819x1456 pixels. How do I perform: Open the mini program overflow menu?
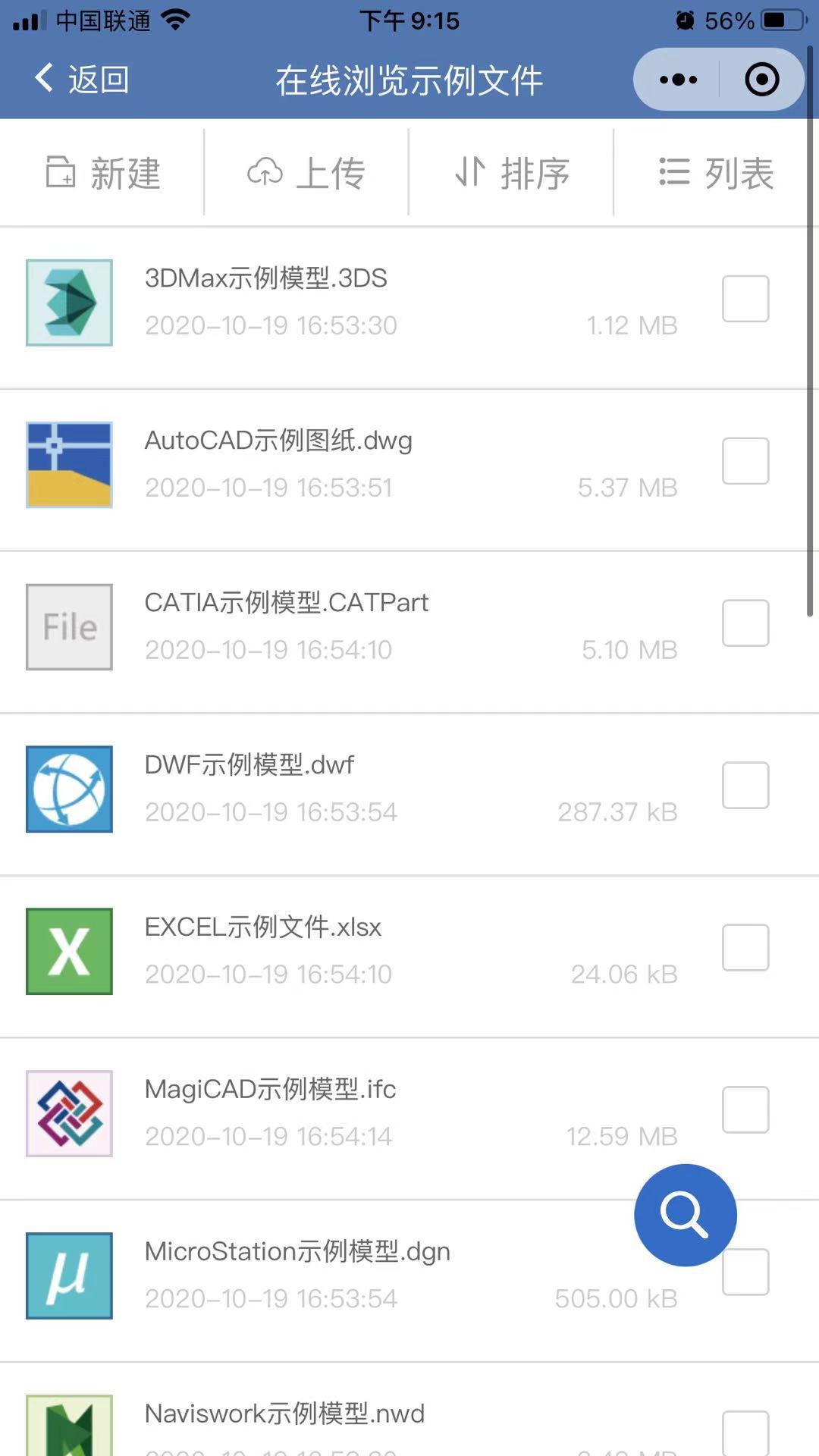[678, 80]
